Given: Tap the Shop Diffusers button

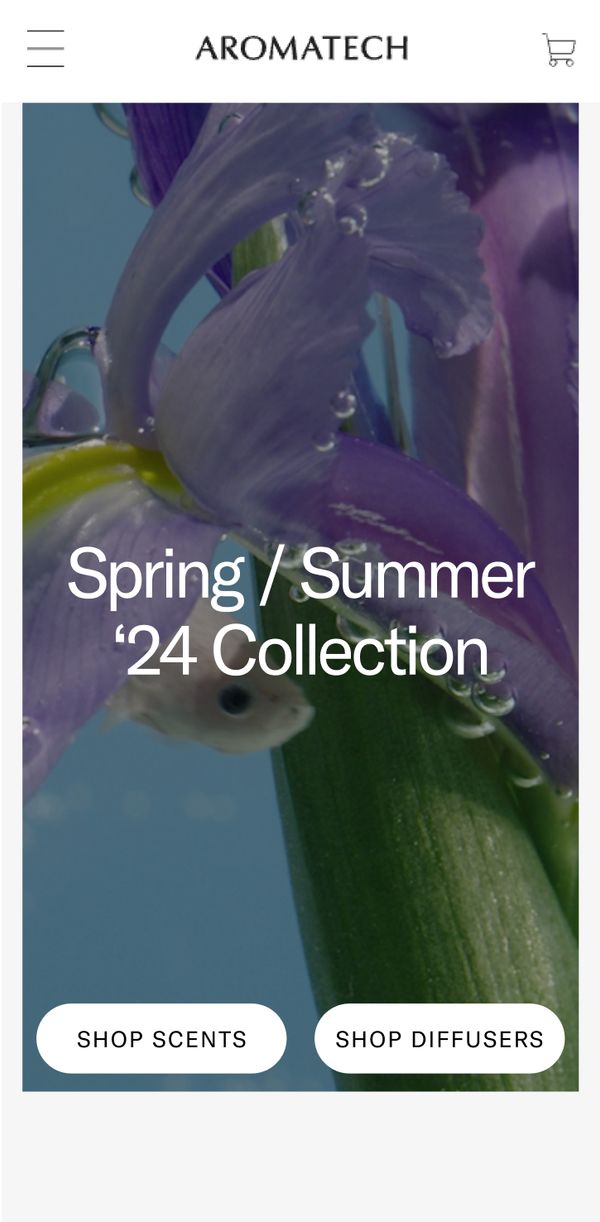Looking at the screenshot, I should coord(439,1039).
